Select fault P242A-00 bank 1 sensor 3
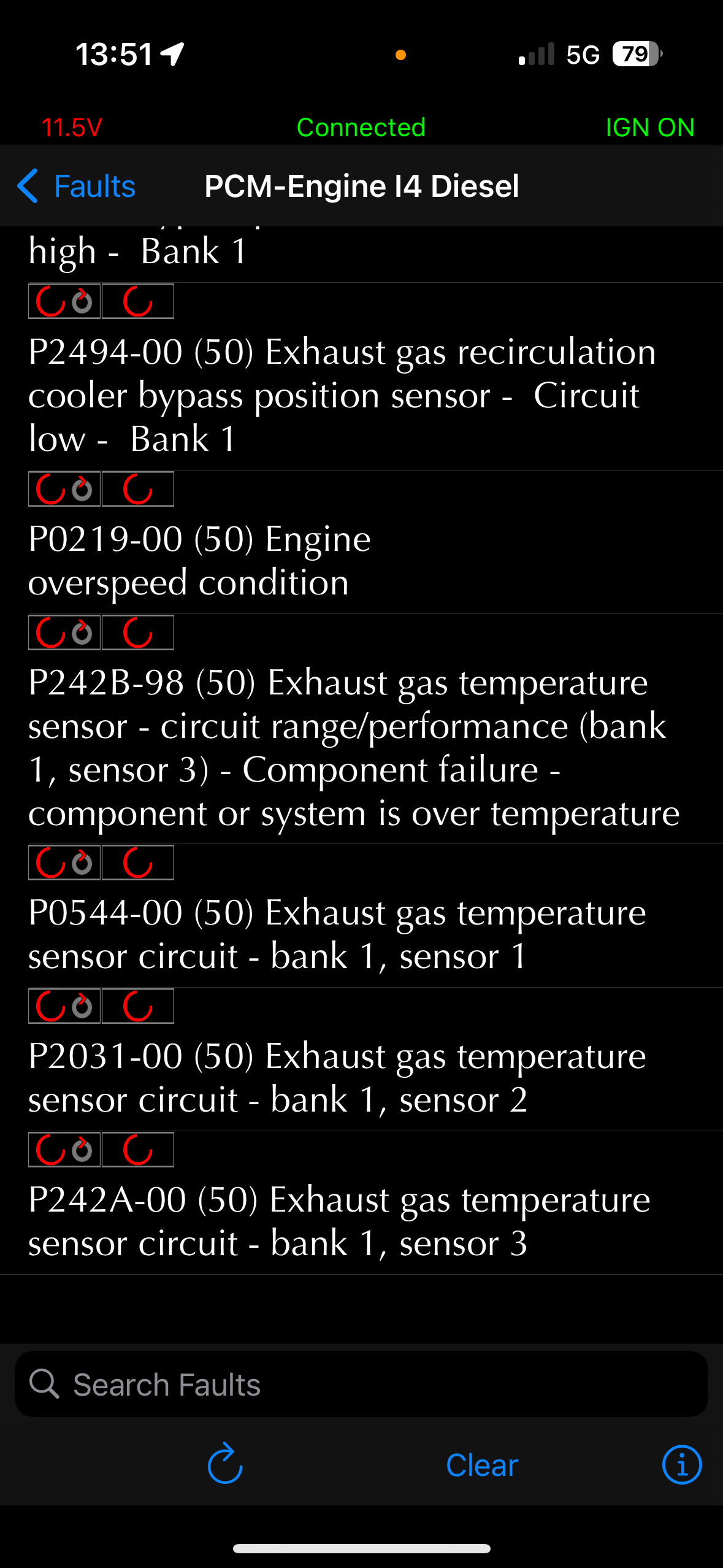Image resolution: width=723 pixels, height=1568 pixels. [361, 1203]
